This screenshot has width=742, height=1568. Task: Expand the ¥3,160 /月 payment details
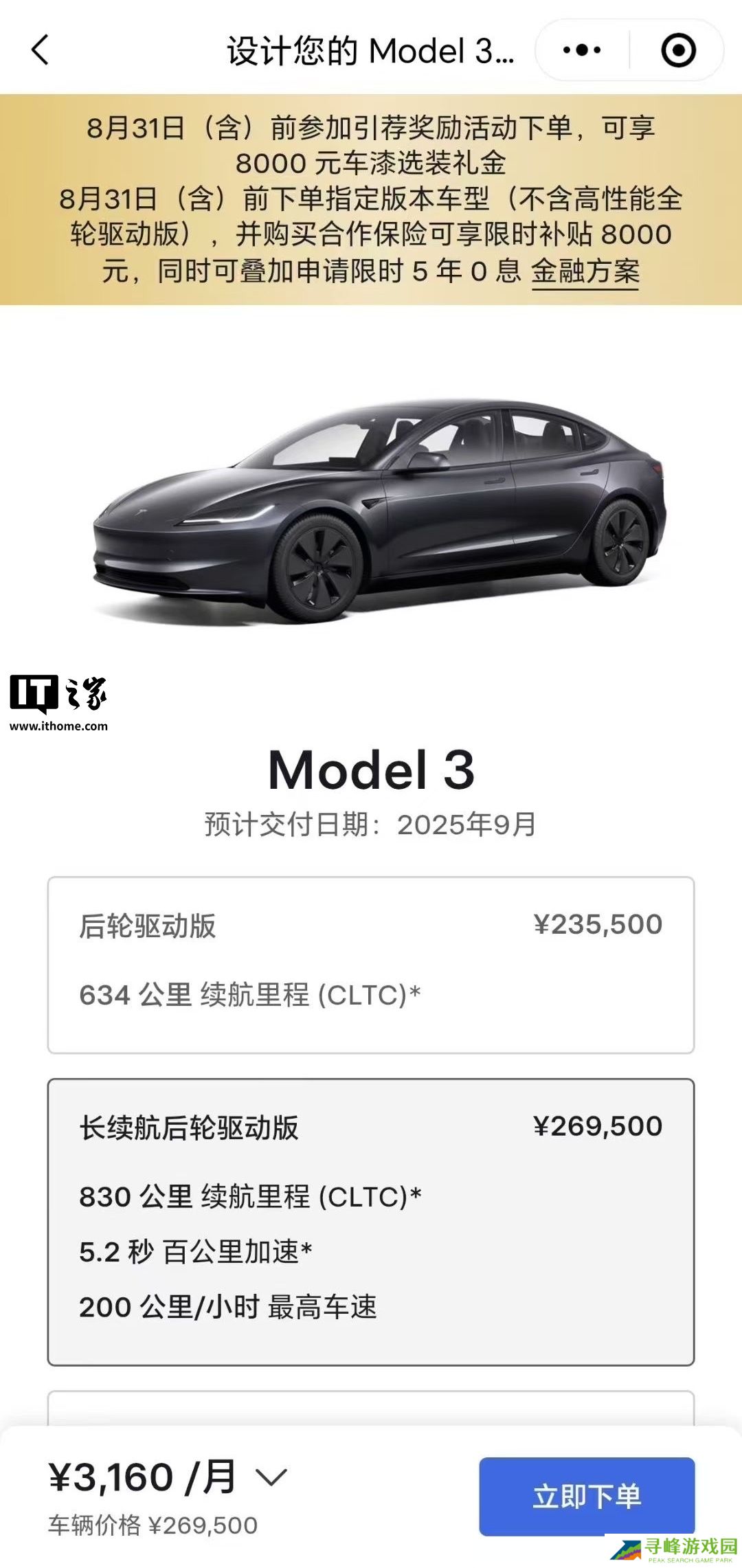pos(271,1477)
